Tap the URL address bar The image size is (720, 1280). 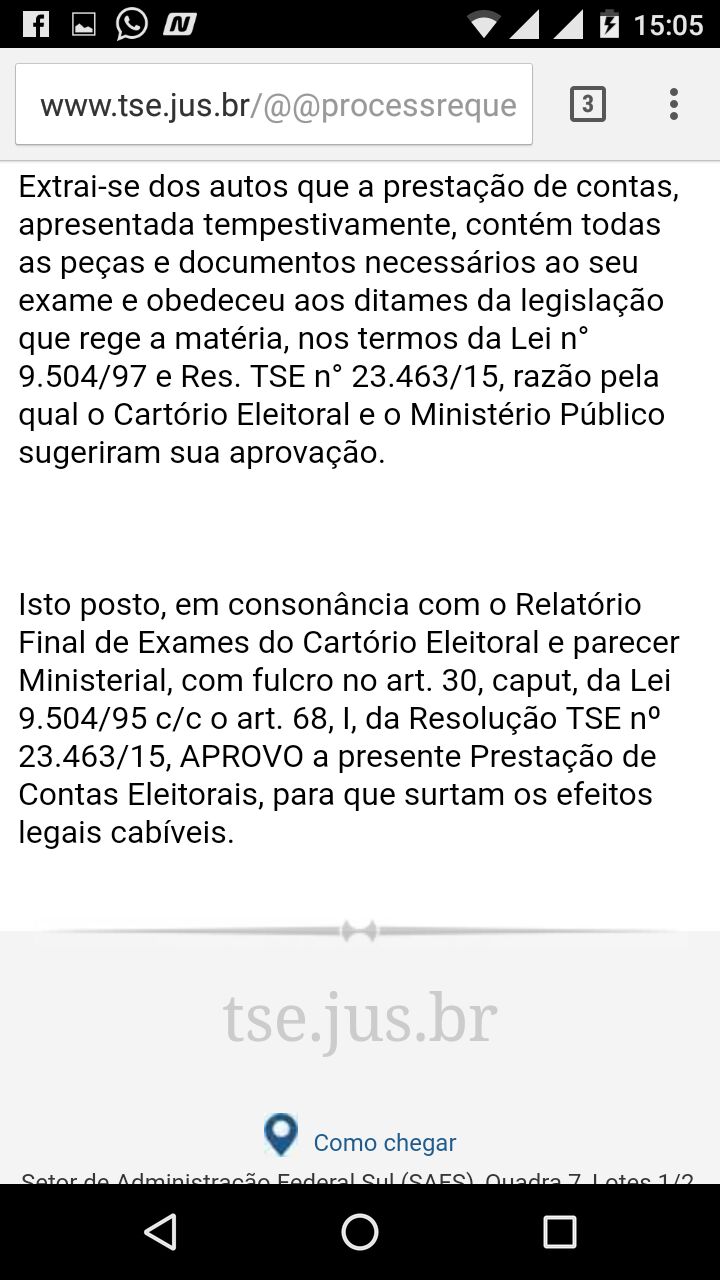(x=274, y=104)
